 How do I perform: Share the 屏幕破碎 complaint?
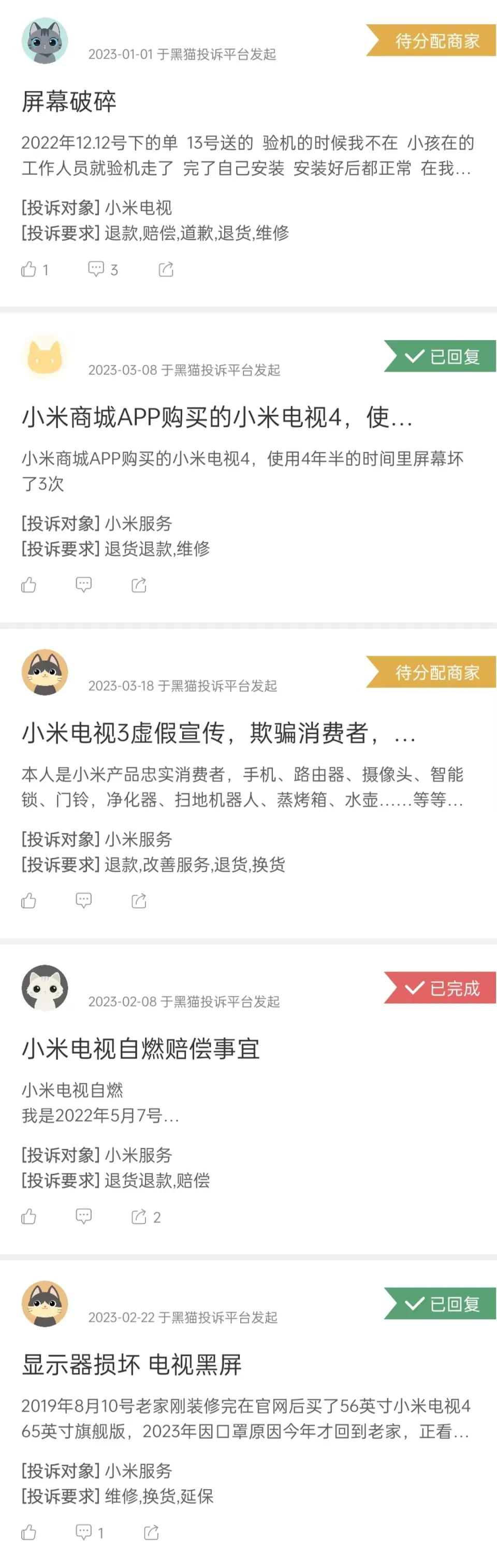[x=166, y=269]
